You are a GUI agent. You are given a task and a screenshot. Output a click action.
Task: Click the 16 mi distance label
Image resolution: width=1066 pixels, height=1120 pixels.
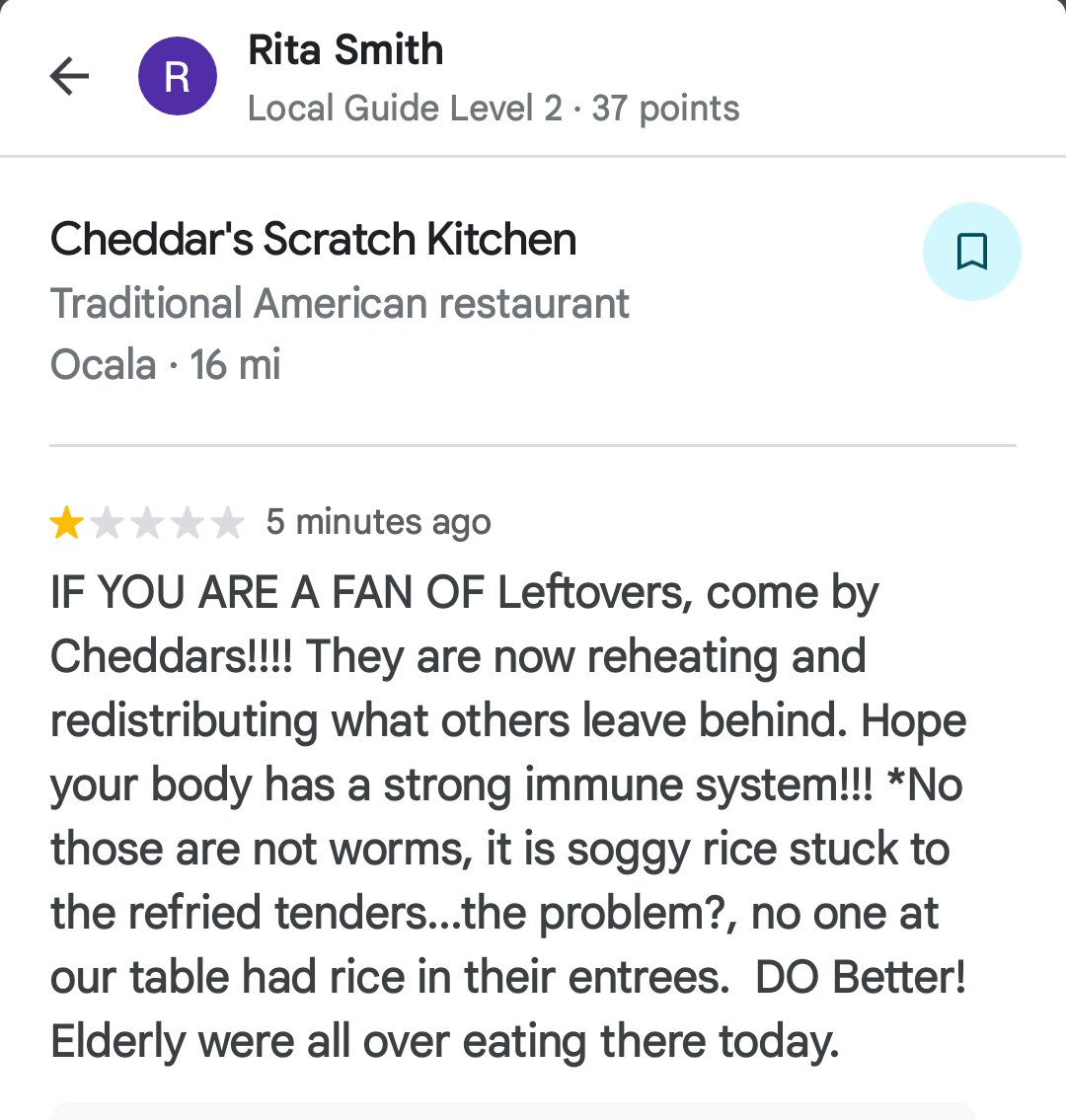237,364
